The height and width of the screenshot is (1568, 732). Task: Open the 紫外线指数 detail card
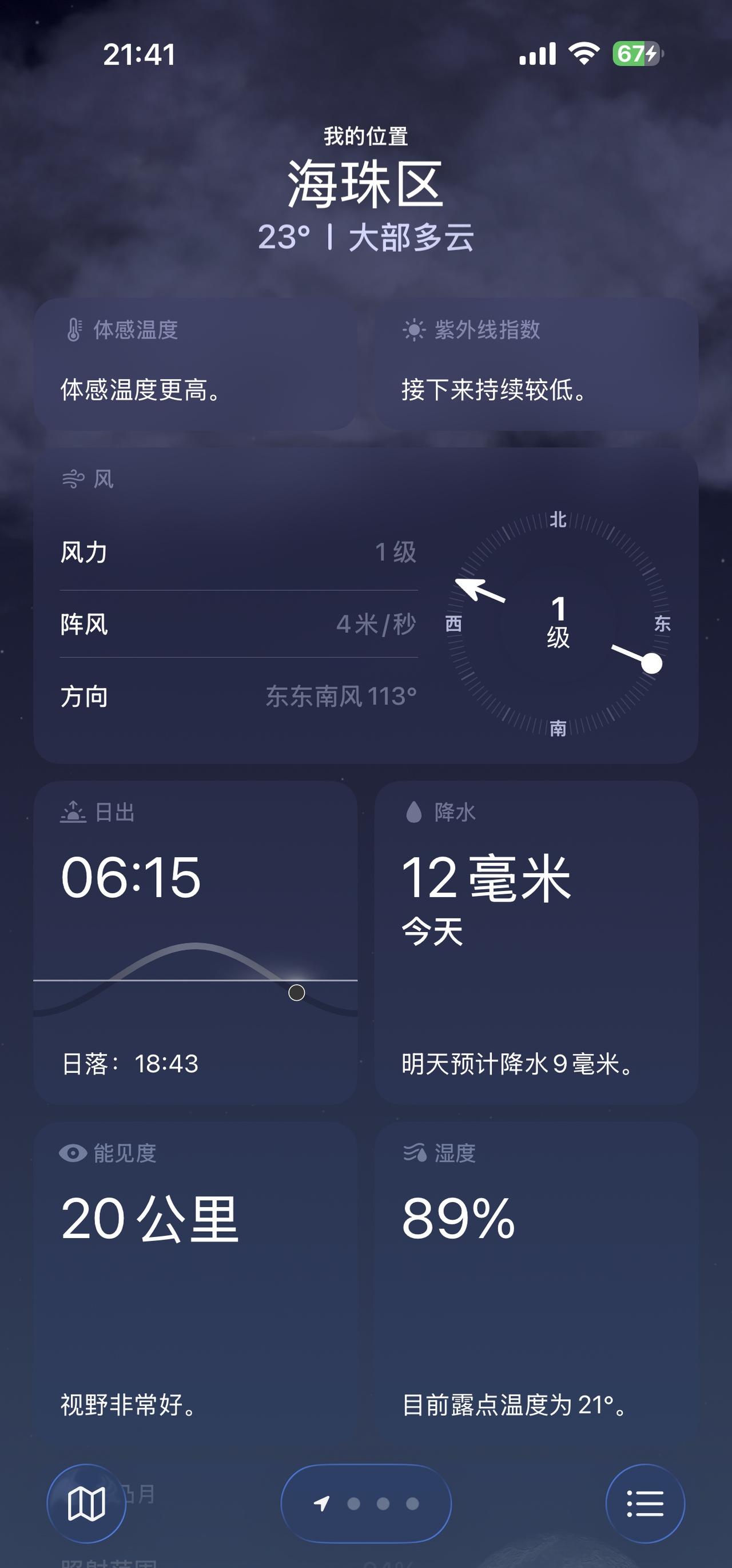(535, 365)
